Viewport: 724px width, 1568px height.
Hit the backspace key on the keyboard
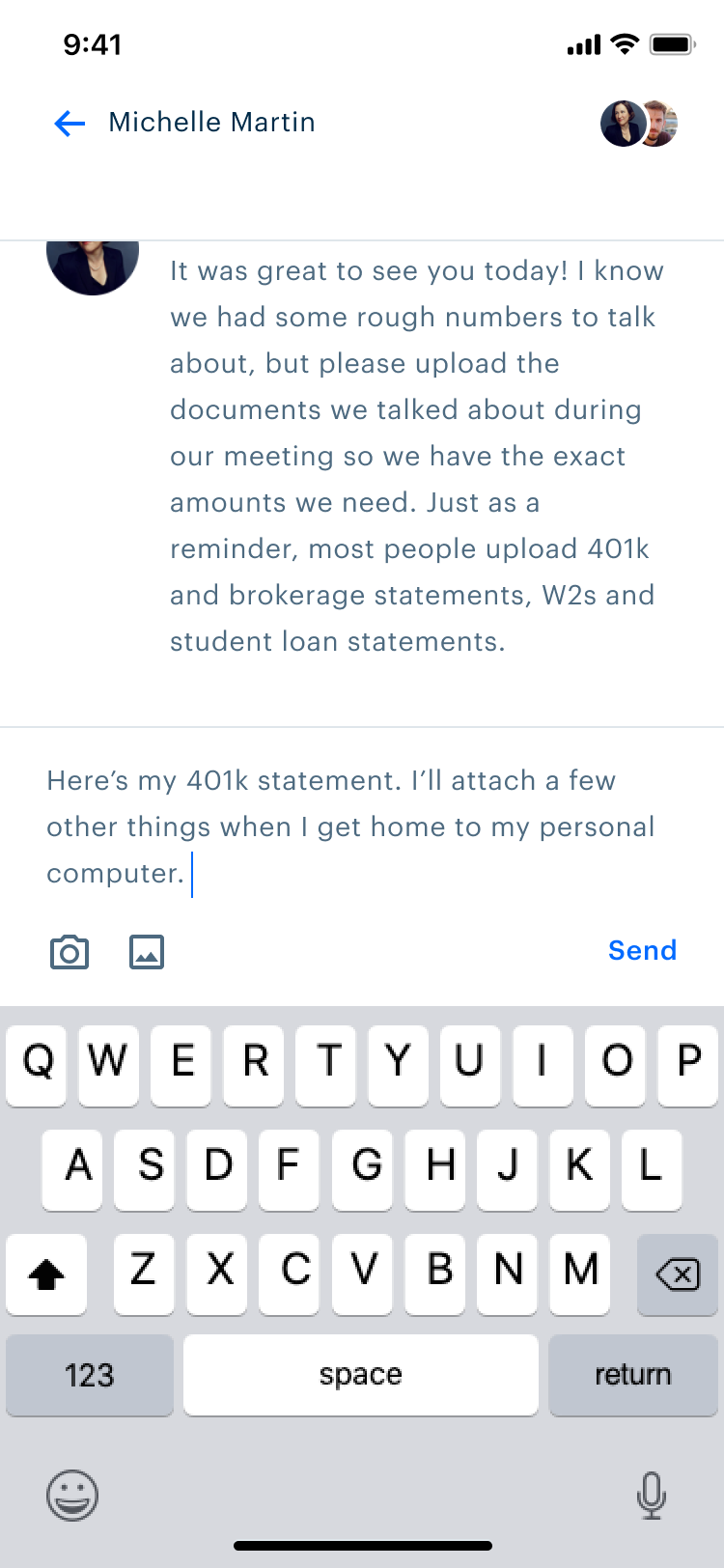click(678, 1274)
